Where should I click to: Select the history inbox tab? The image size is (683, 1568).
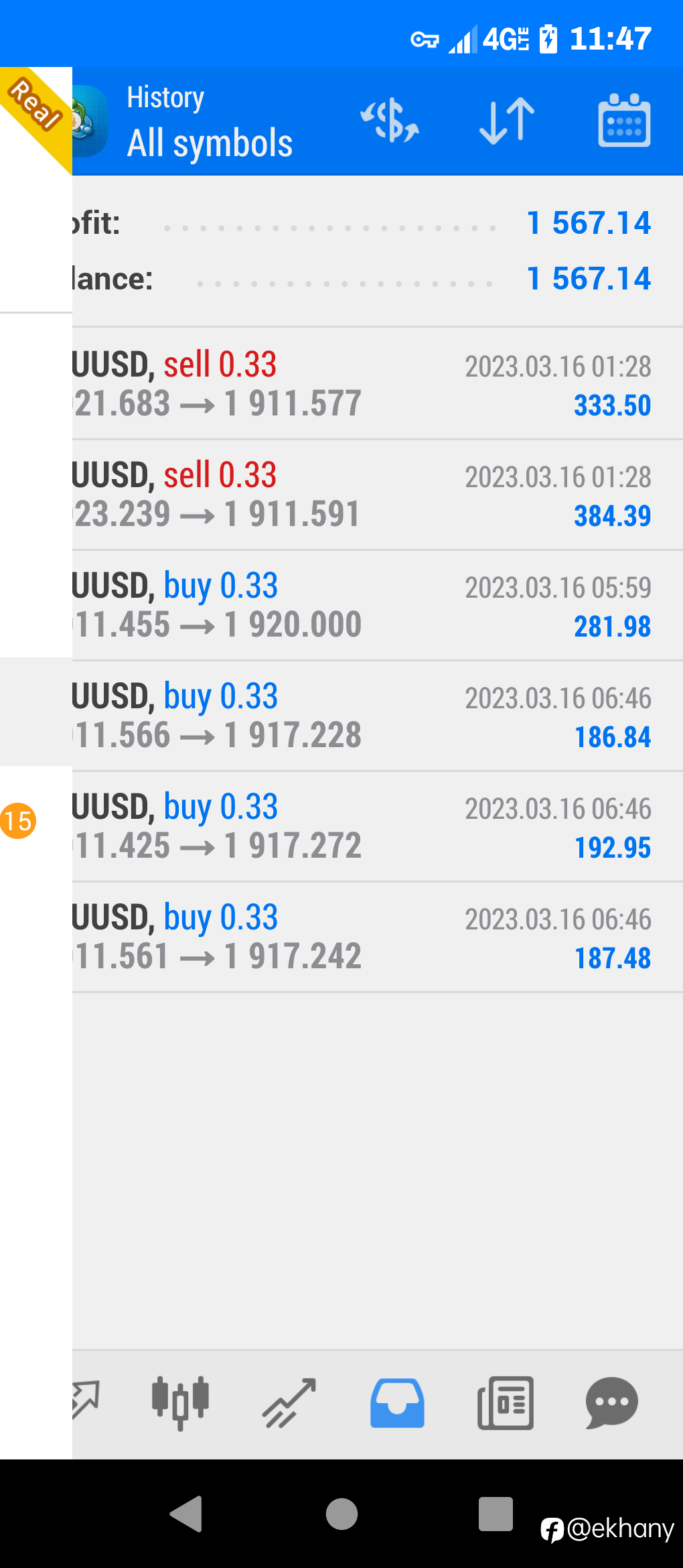tap(397, 1403)
